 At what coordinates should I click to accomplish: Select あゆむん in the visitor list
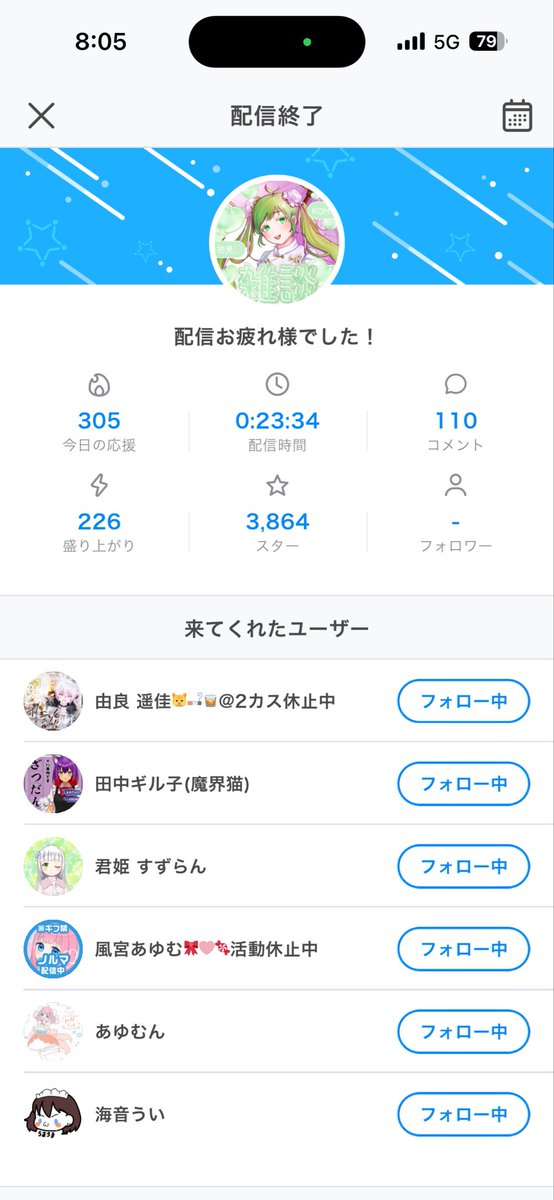click(x=277, y=1031)
